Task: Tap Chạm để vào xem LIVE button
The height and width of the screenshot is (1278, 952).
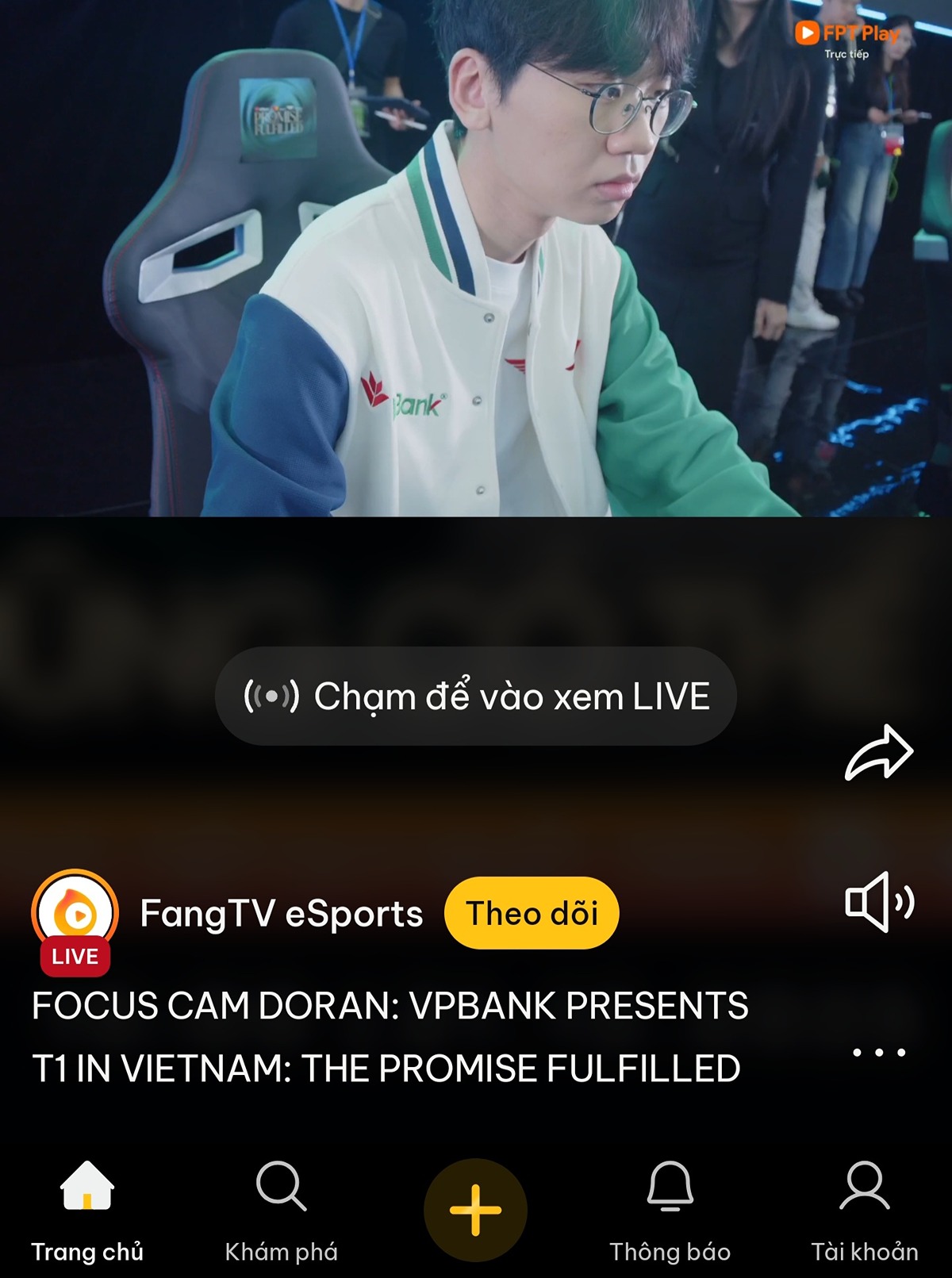Action: [474, 696]
